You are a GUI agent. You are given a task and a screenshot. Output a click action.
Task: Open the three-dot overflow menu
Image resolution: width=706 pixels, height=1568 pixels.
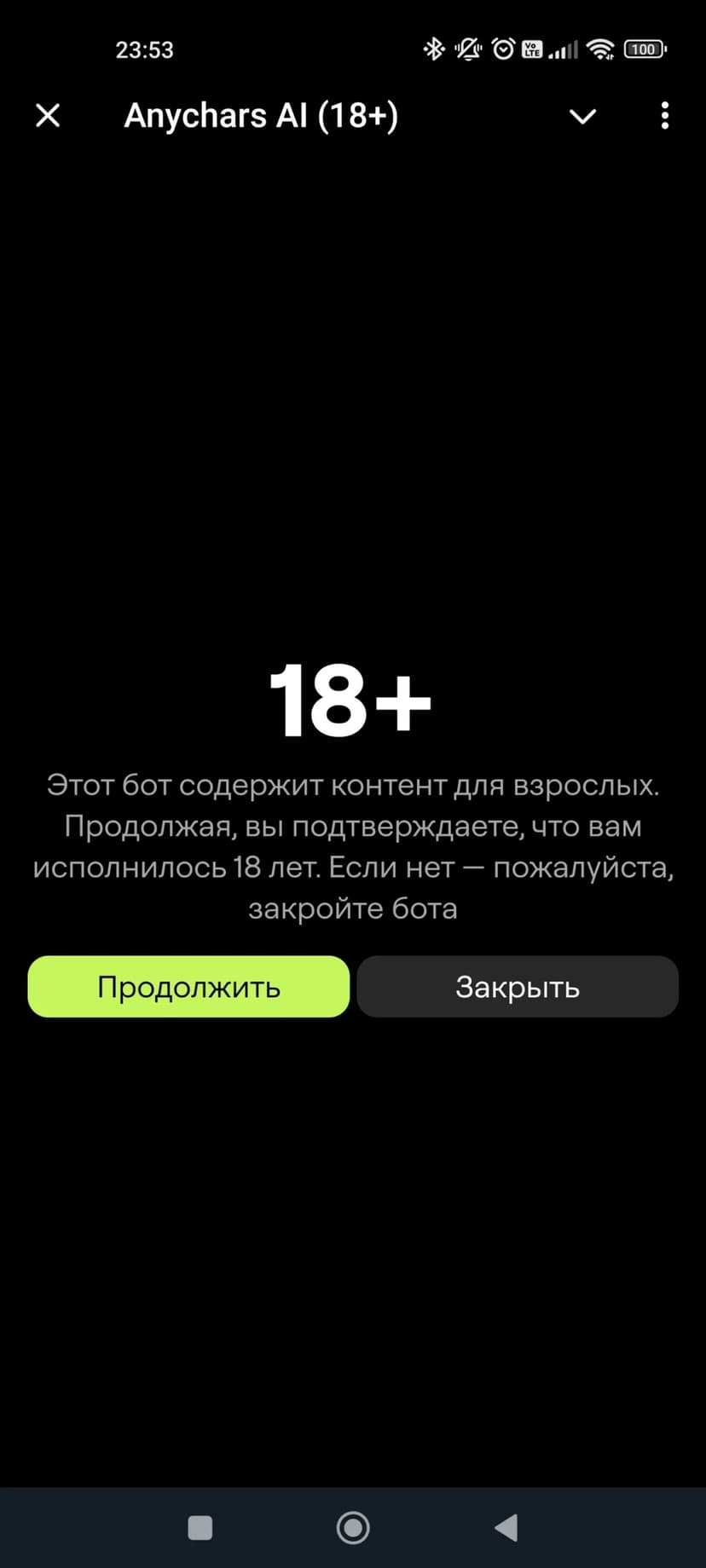(664, 116)
